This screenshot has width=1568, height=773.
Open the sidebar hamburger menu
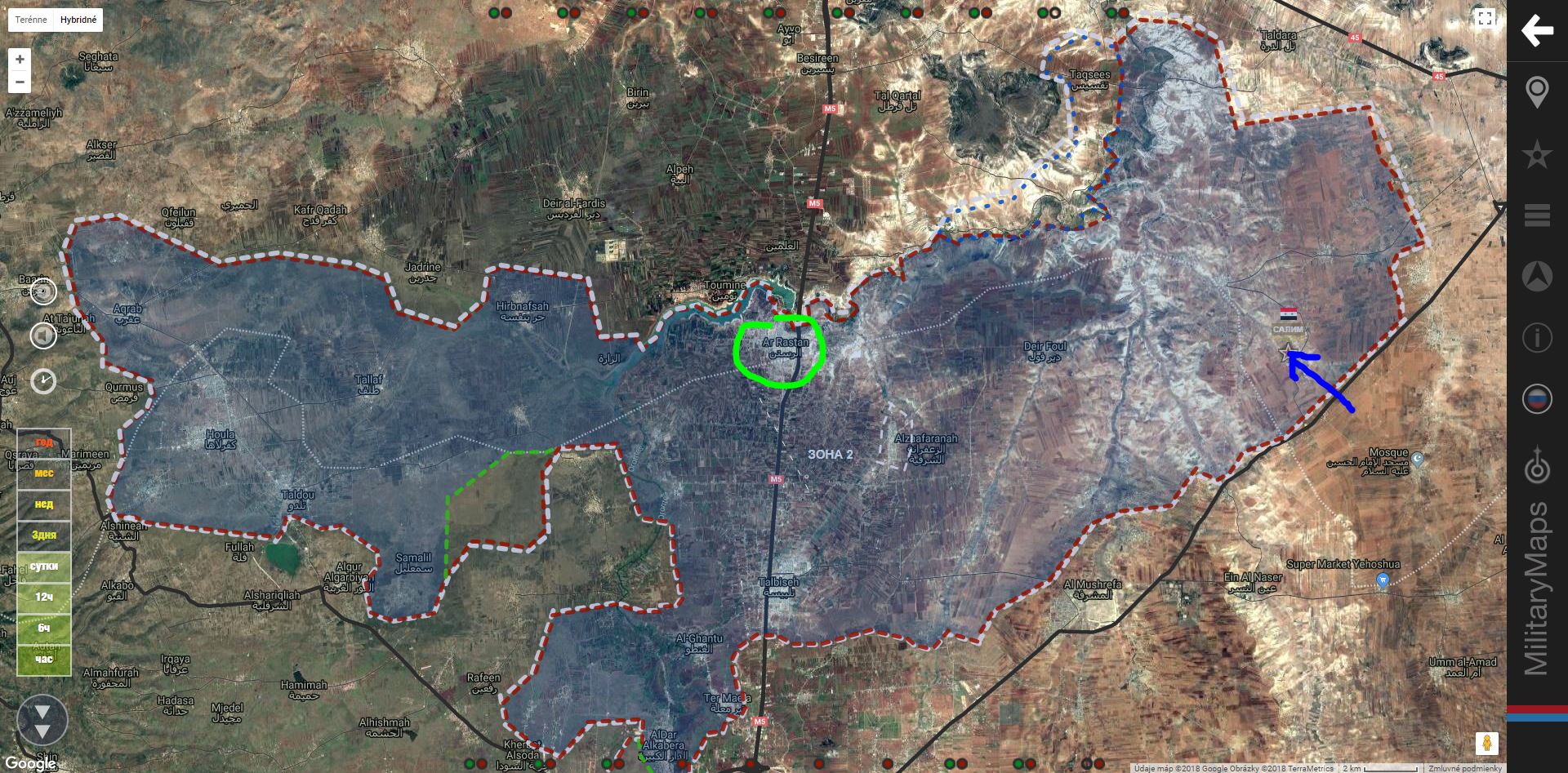[1537, 215]
